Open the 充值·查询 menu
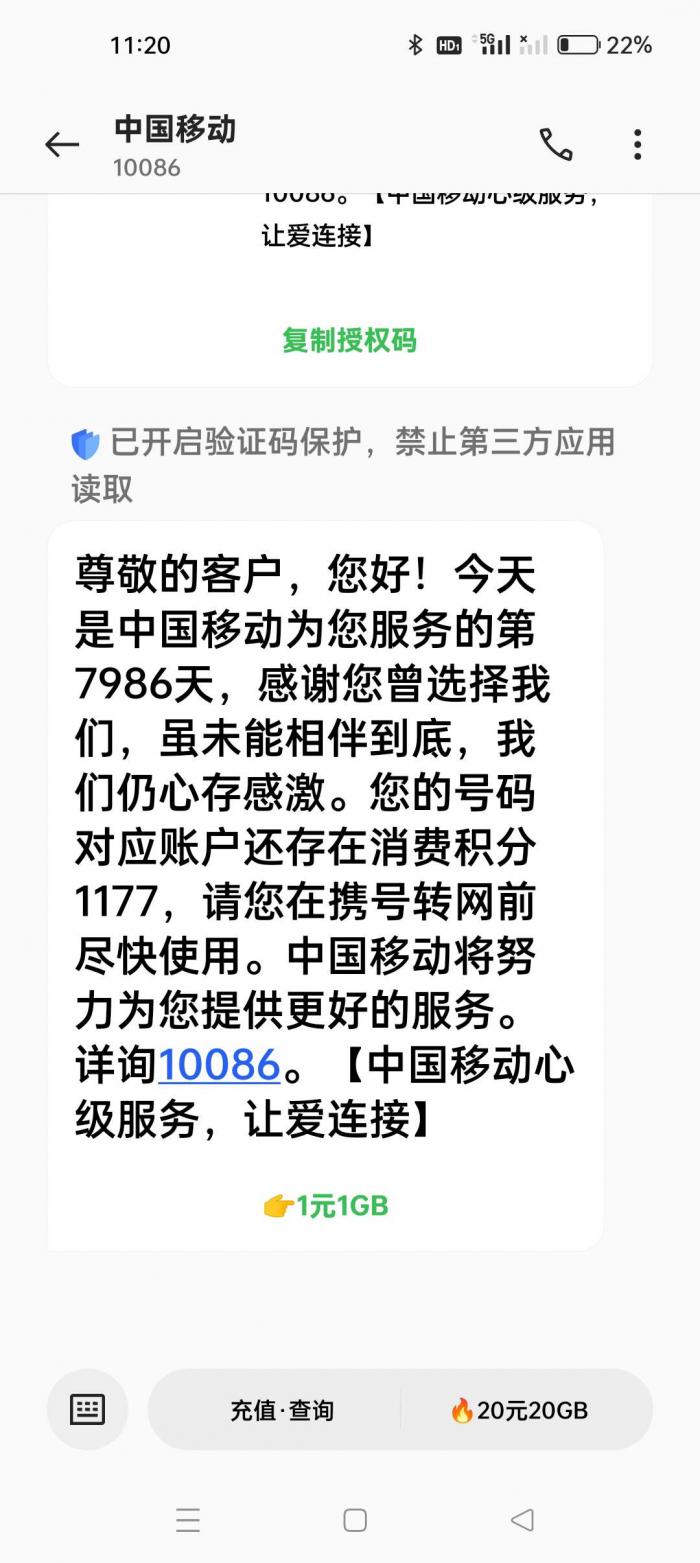 282,1410
